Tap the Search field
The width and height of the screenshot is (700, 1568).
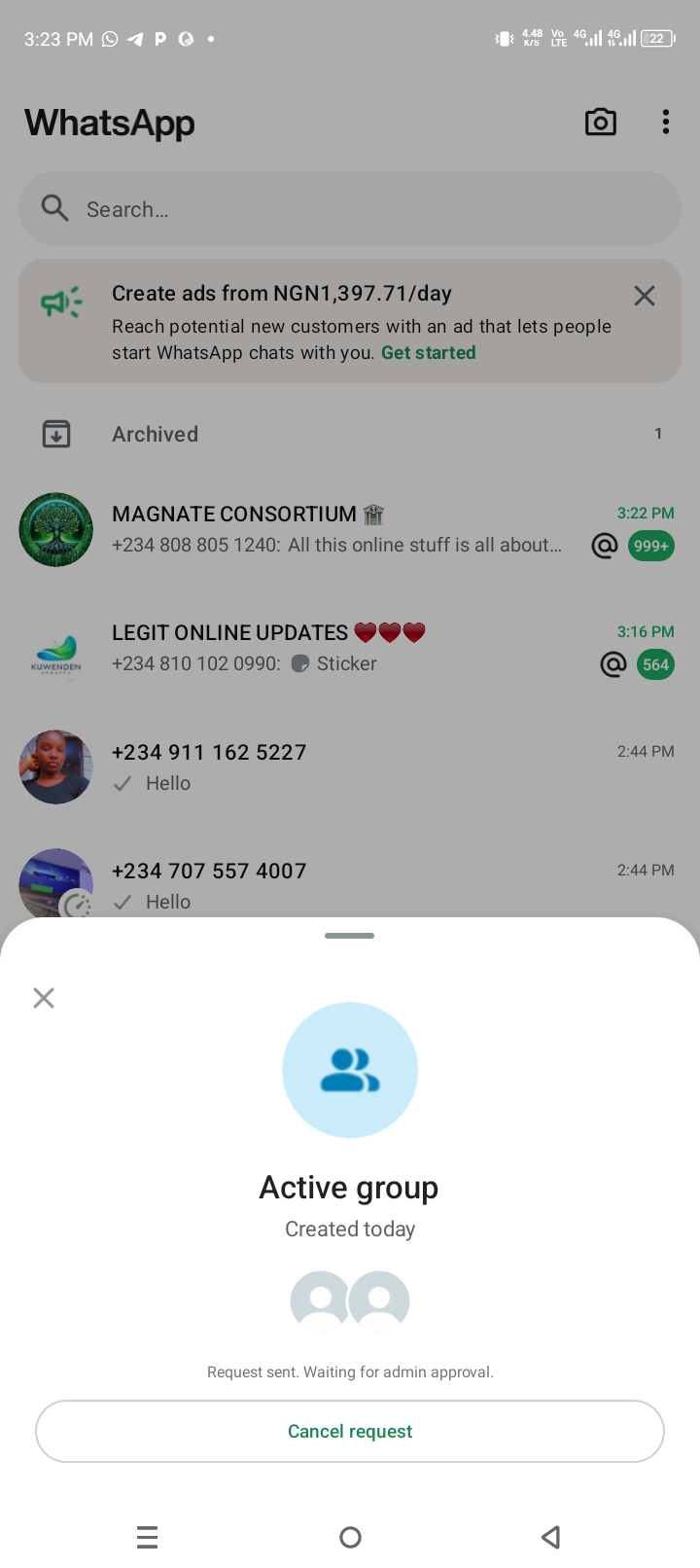(350, 209)
